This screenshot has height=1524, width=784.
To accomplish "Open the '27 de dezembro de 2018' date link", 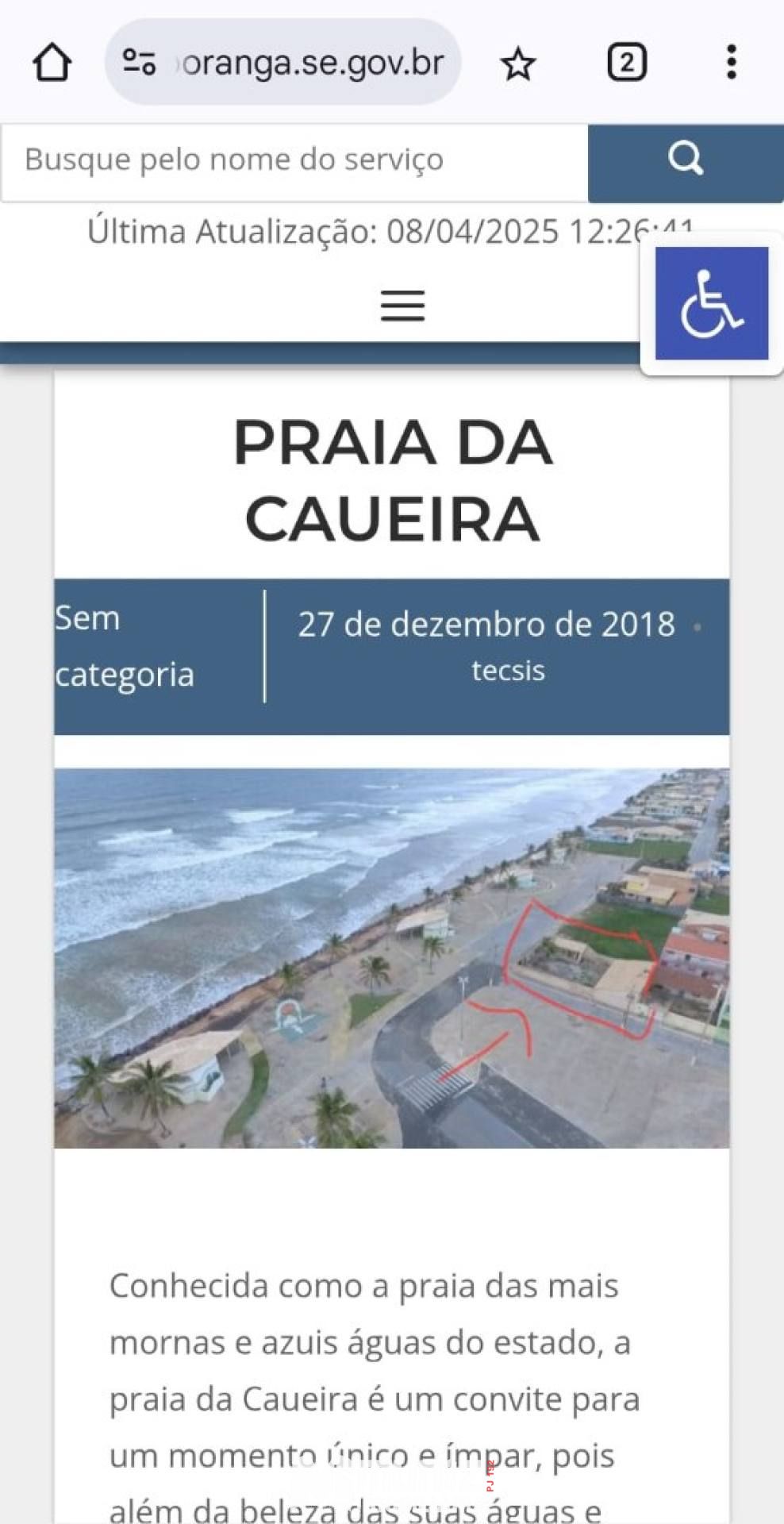I will click(486, 625).
